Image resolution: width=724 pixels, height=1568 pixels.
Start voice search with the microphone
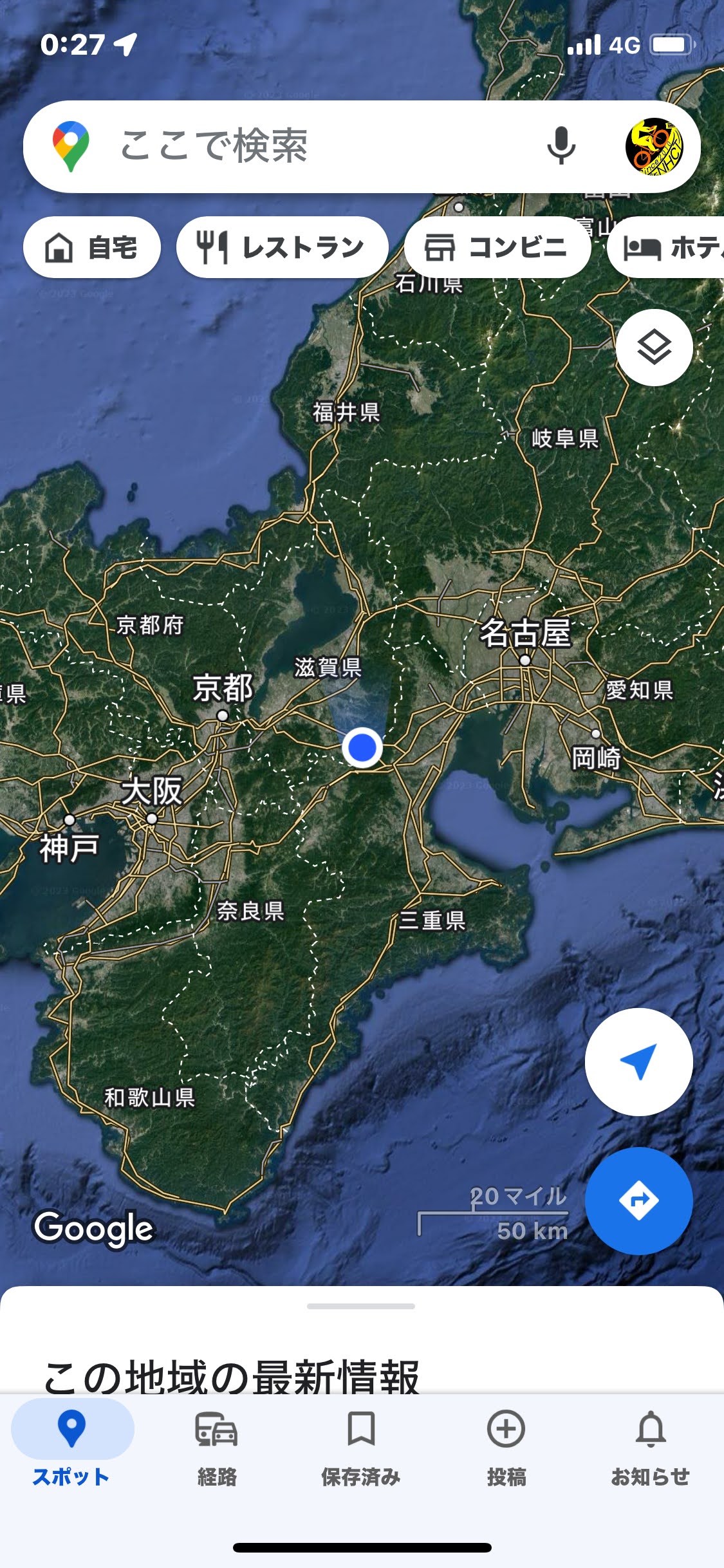click(561, 146)
